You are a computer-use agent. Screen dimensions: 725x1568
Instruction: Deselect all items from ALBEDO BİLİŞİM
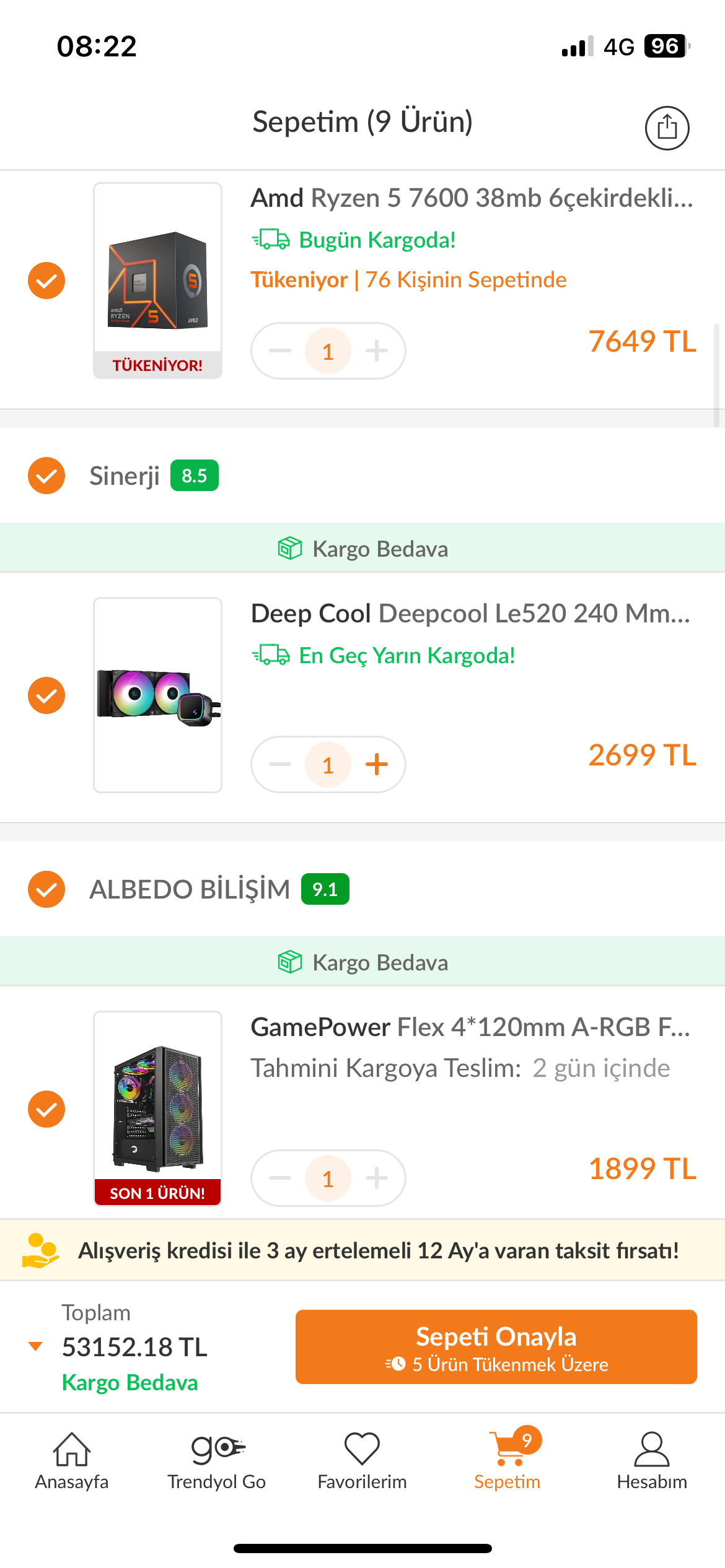46,889
